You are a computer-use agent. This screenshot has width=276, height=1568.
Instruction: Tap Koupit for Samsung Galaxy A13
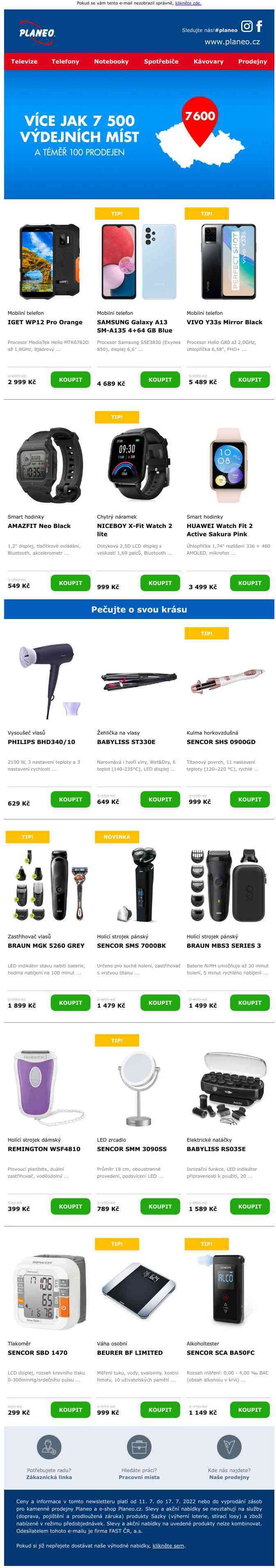pos(160,379)
